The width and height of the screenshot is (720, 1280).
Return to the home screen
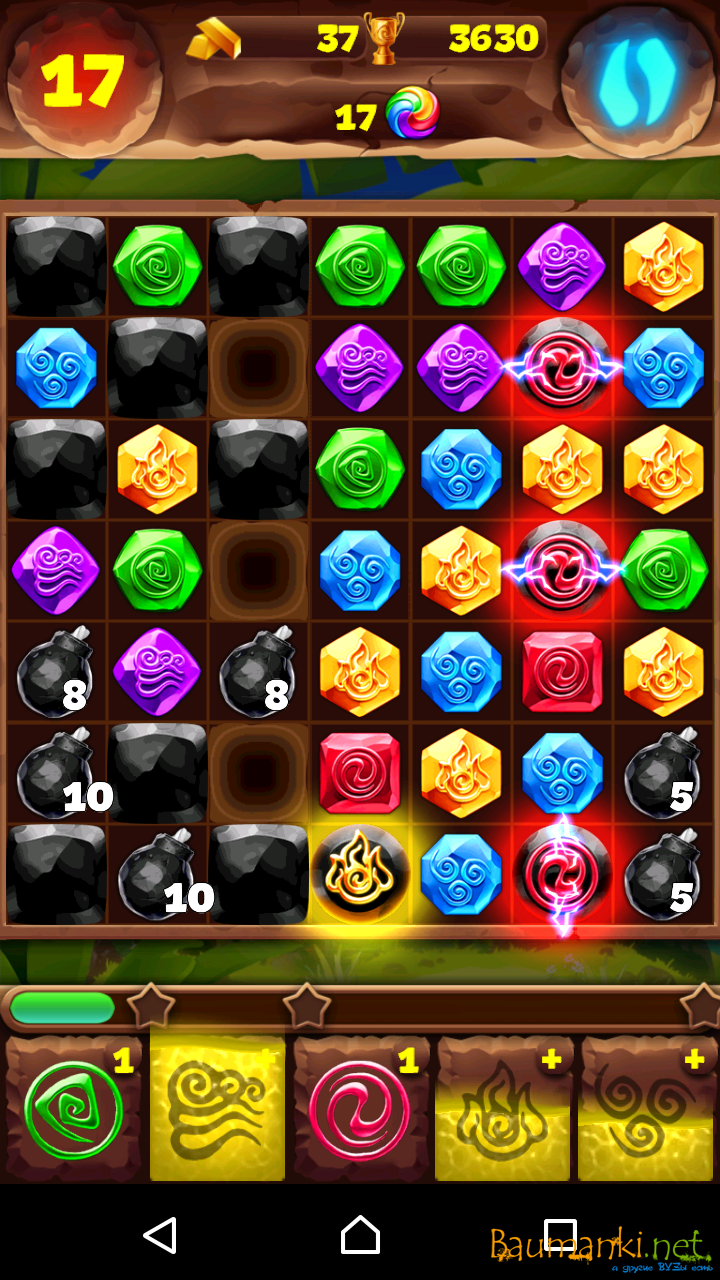tap(360, 1235)
